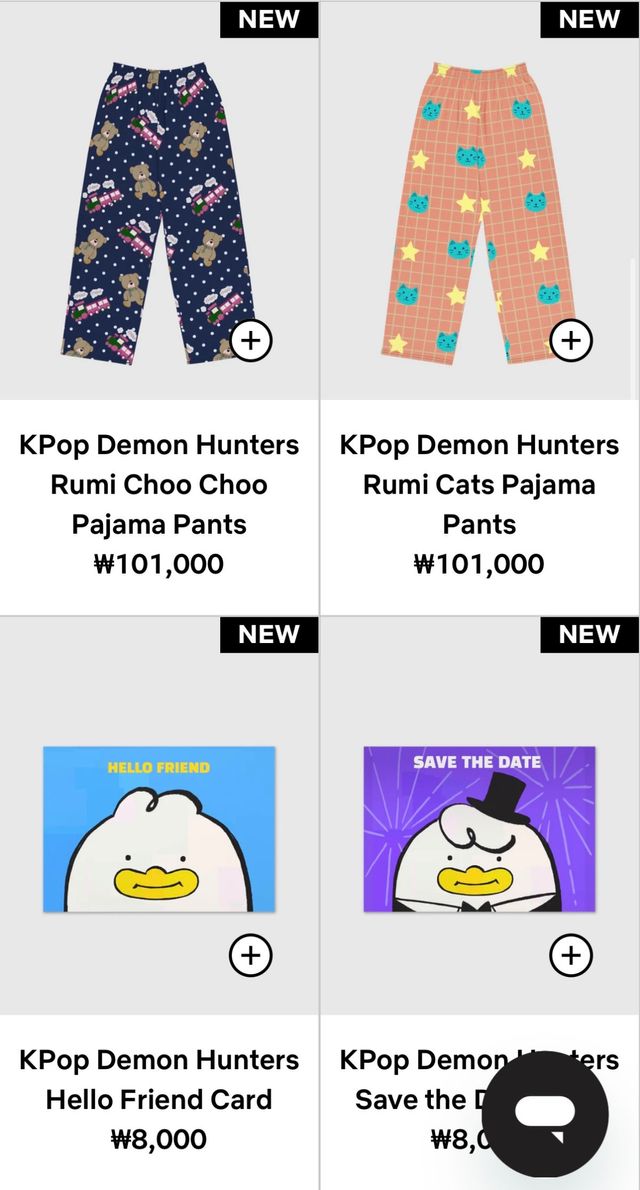
Task: Open the chat support bubble
Action: 545,1113
